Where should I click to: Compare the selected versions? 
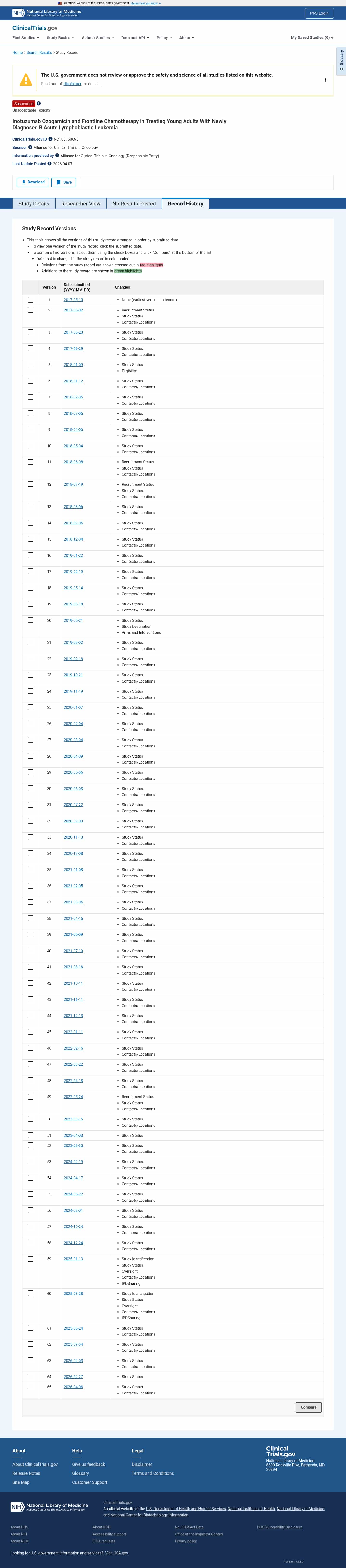pos(308,1407)
